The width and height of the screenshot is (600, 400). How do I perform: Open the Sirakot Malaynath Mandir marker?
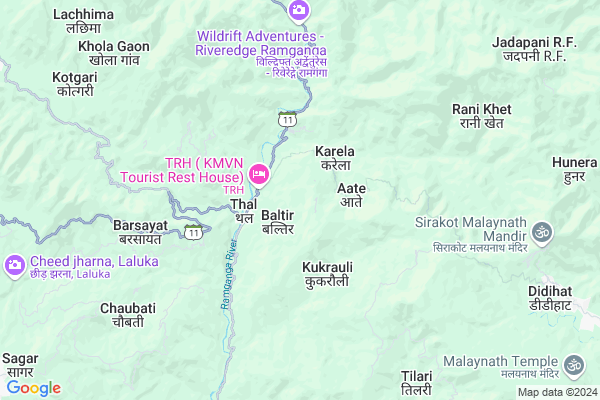(543, 231)
